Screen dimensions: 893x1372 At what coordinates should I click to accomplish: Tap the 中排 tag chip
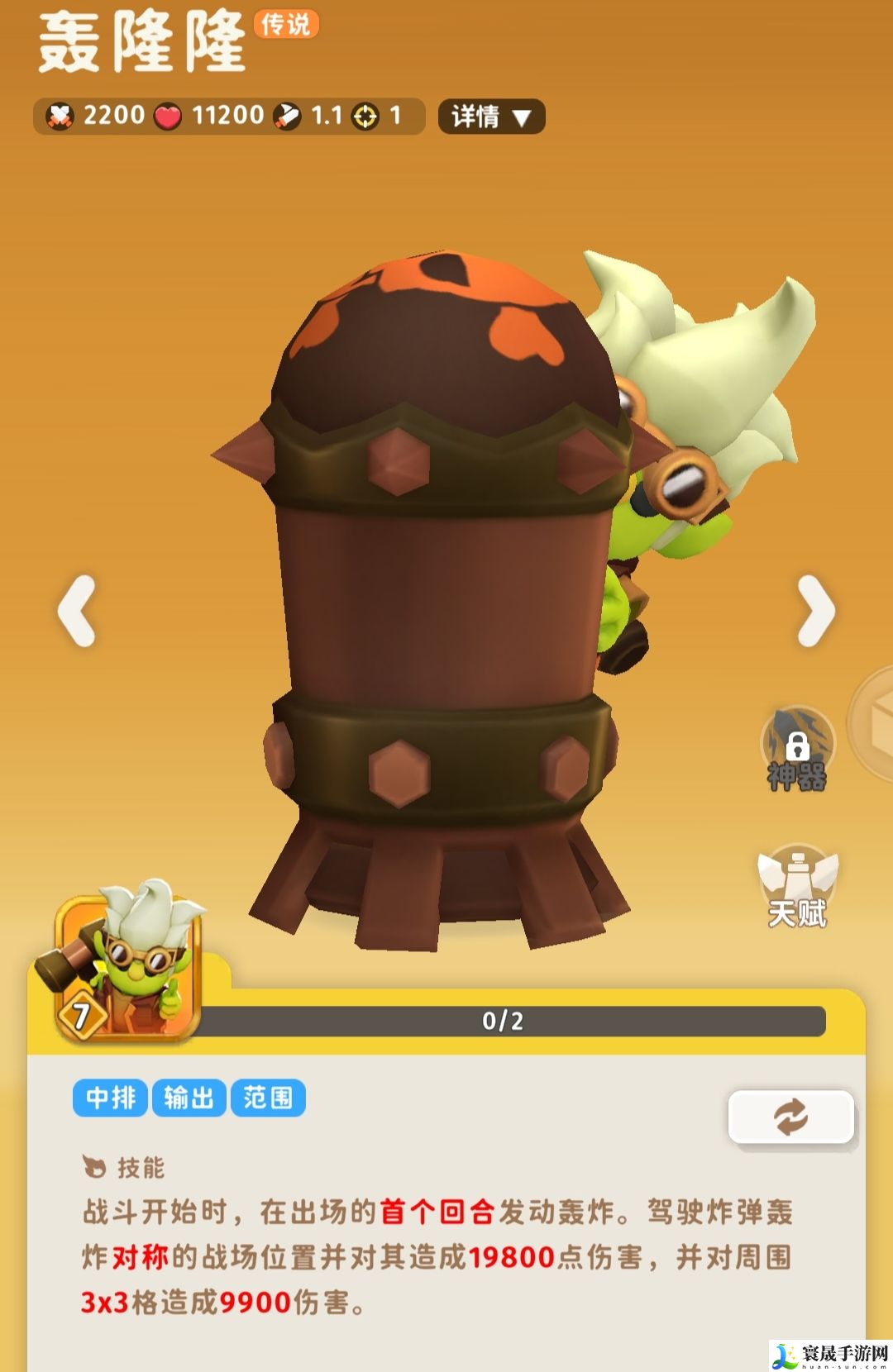tap(110, 1098)
